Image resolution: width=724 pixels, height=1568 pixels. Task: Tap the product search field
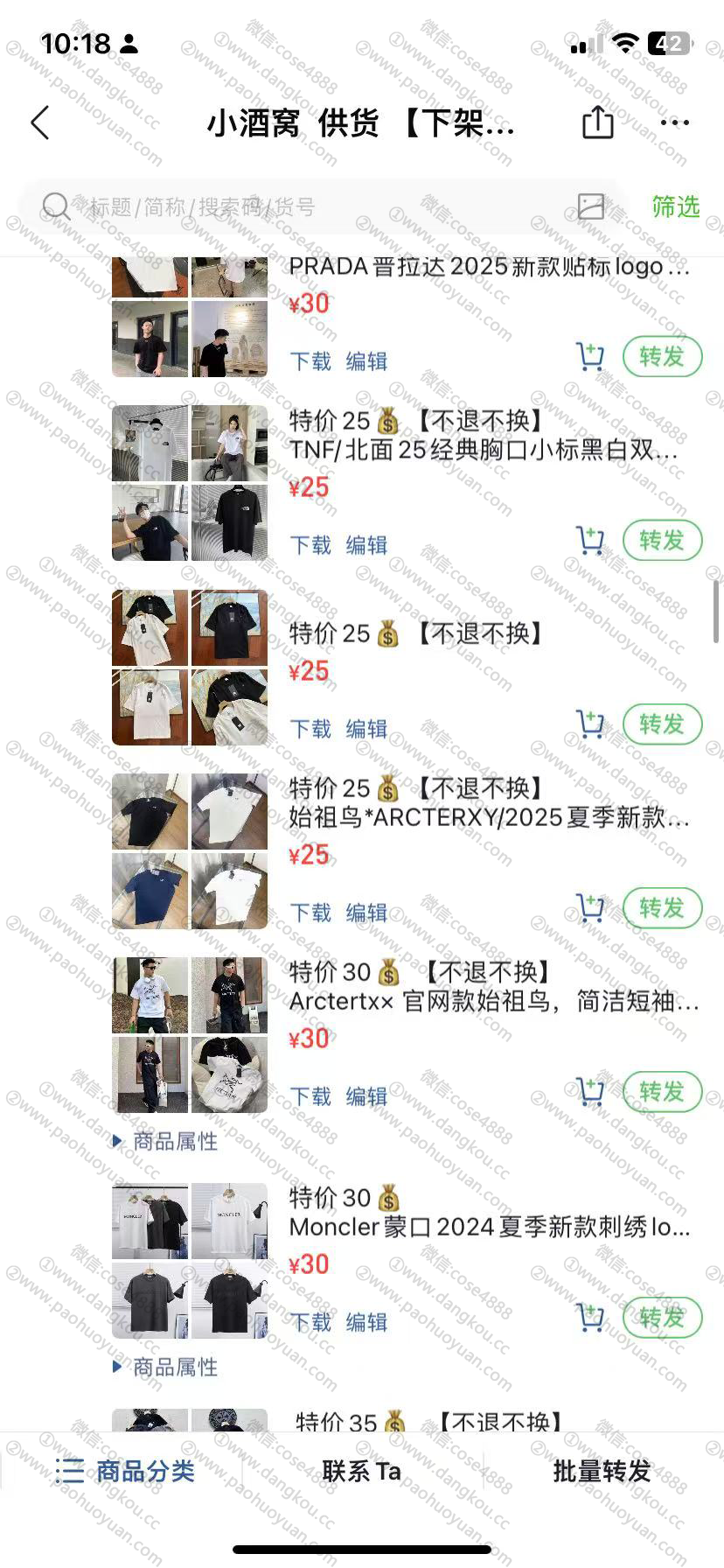(x=306, y=207)
